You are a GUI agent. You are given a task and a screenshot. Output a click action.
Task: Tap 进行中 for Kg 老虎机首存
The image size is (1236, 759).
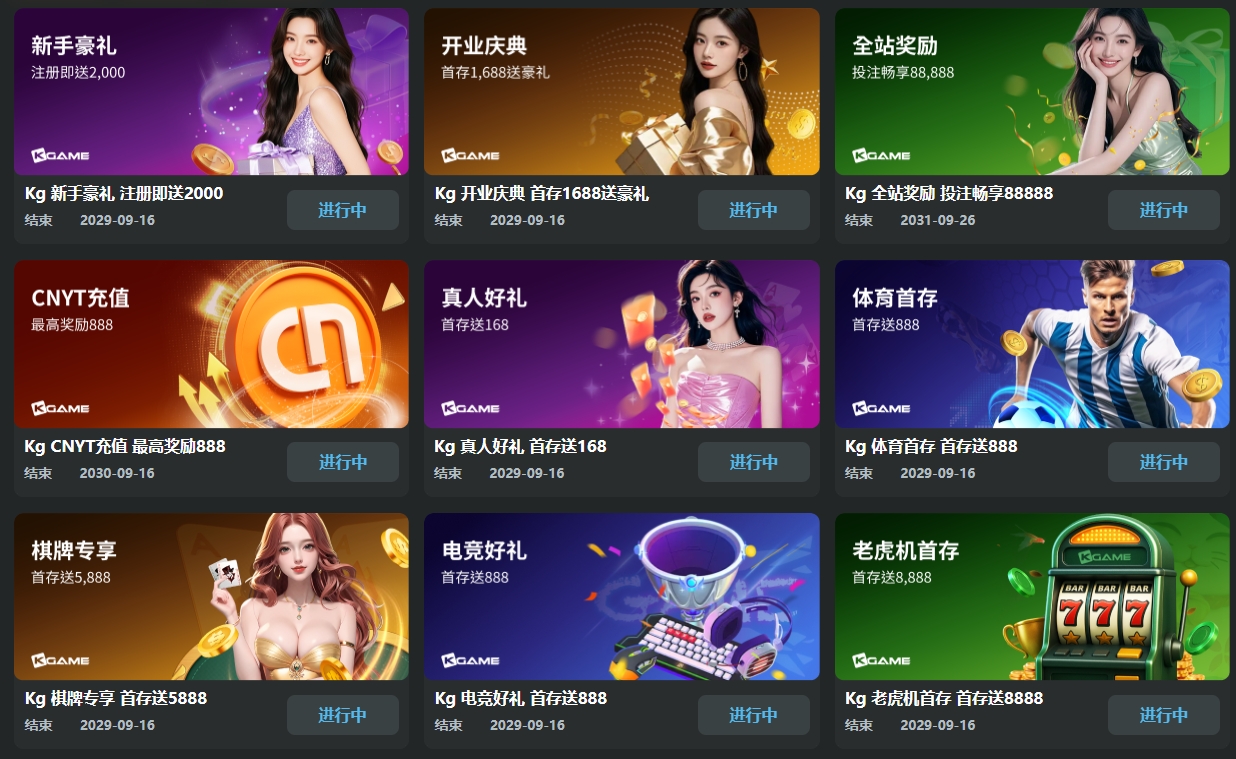point(1163,715)
